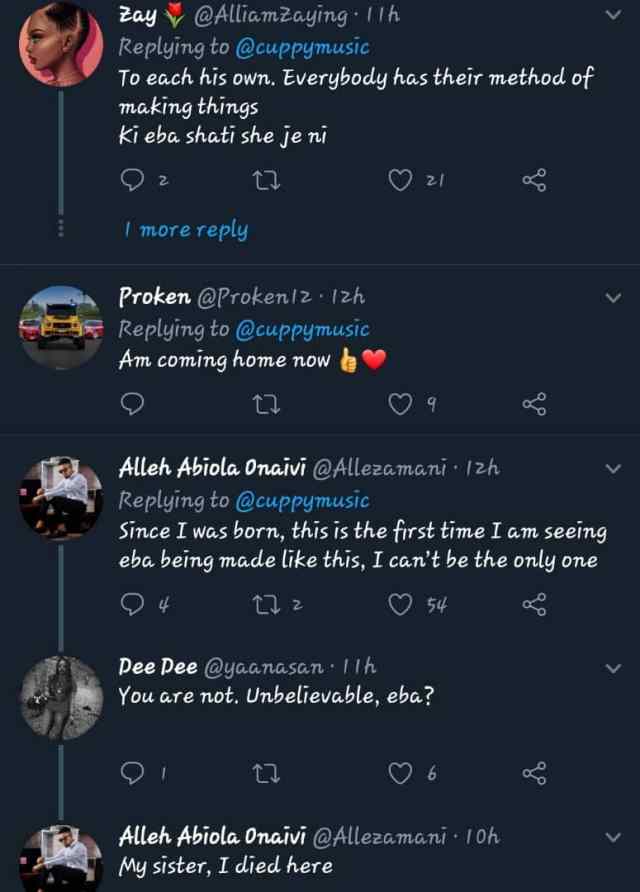Share Proken's tweet
Screen dimensions: 640x892
coord(534,404)
